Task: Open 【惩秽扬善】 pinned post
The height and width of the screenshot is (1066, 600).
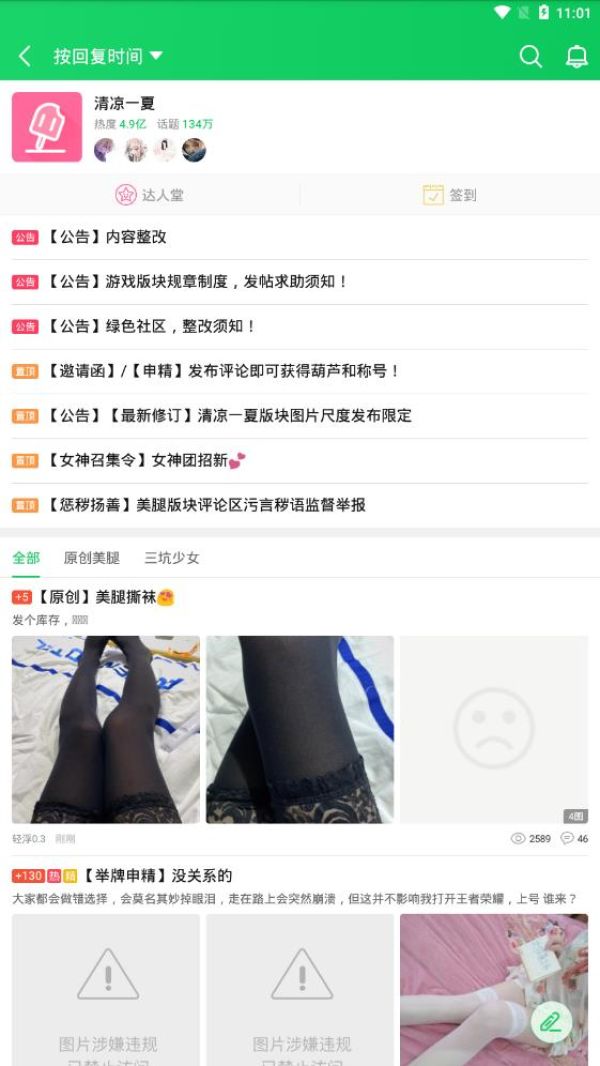Action: (x=206, y=505)
